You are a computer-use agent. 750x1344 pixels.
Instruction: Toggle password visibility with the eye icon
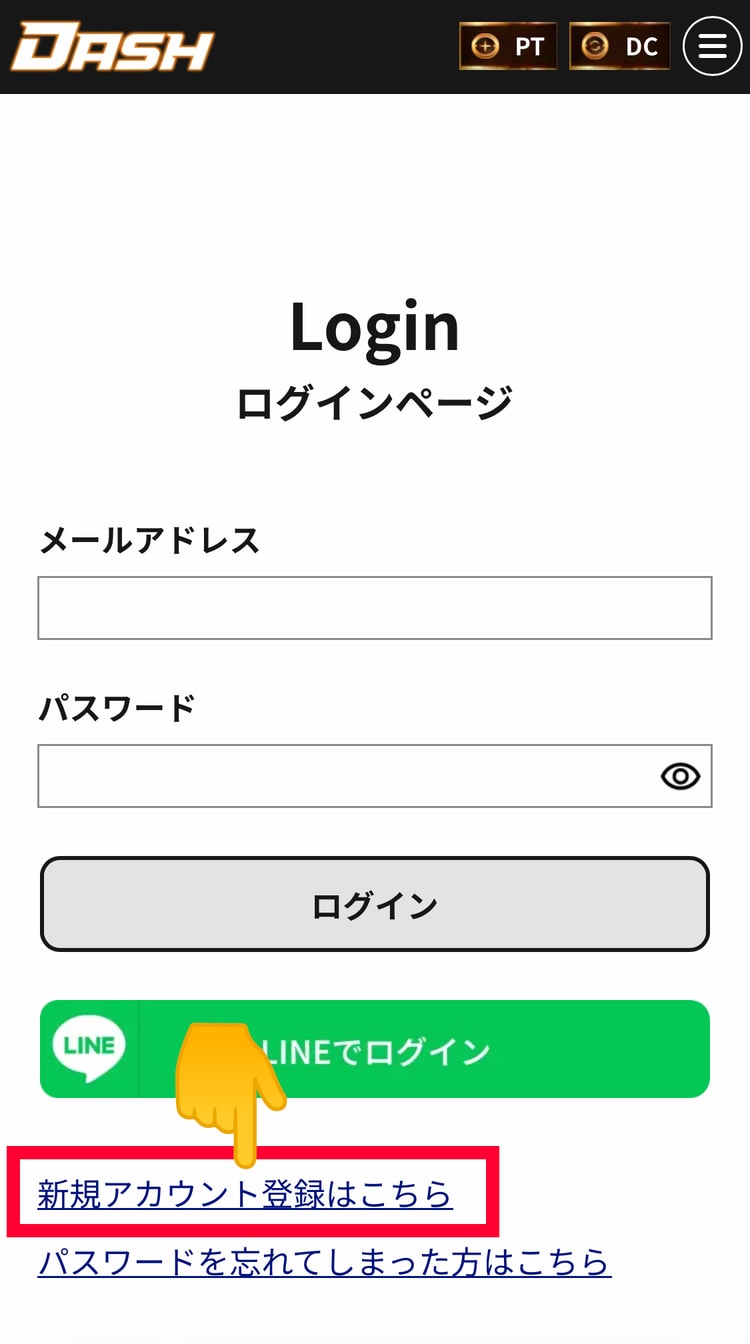pyautogui.click(x=679, y=776)
